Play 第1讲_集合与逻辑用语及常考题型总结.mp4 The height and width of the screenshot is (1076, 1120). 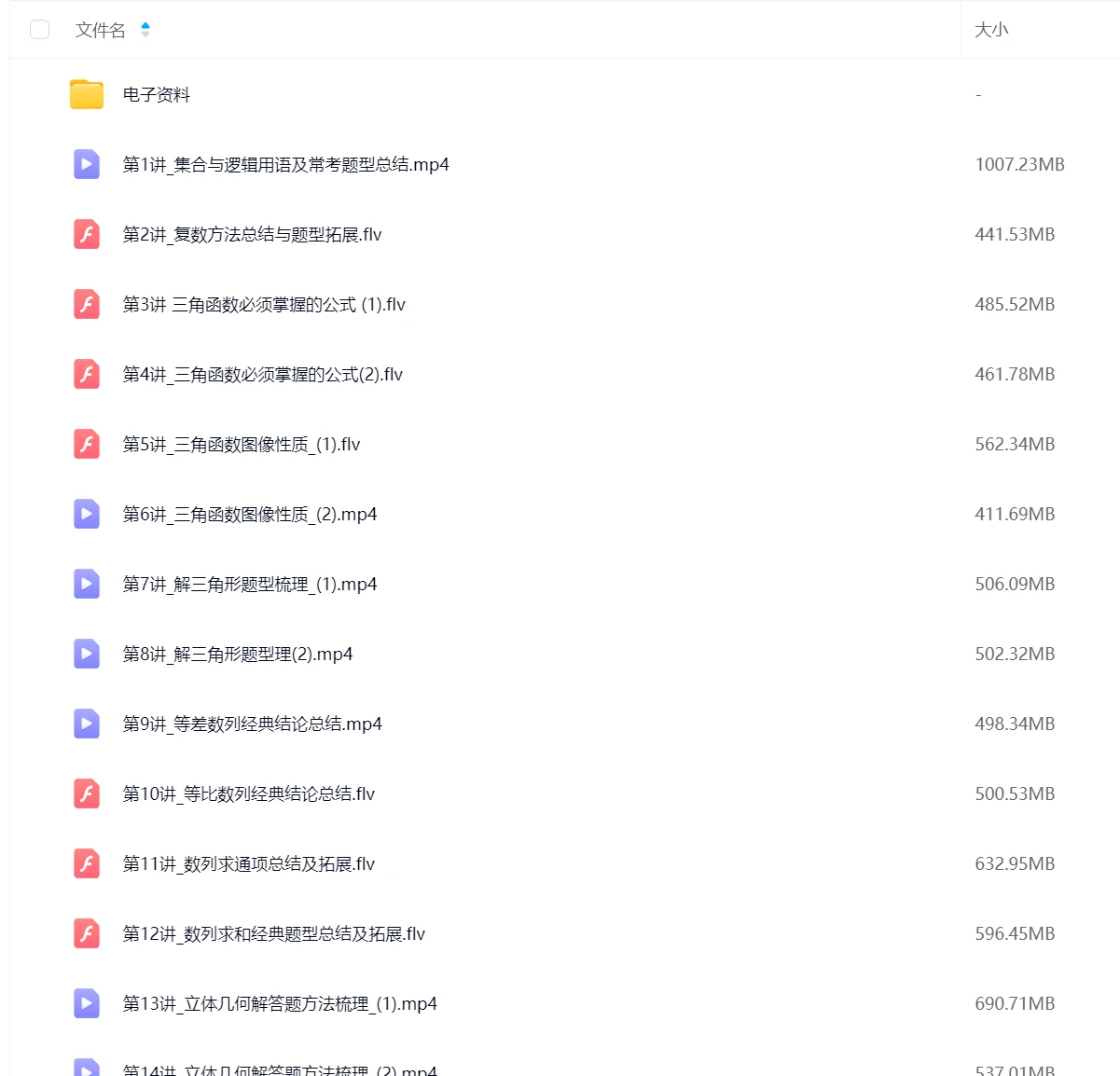point(285,165)
